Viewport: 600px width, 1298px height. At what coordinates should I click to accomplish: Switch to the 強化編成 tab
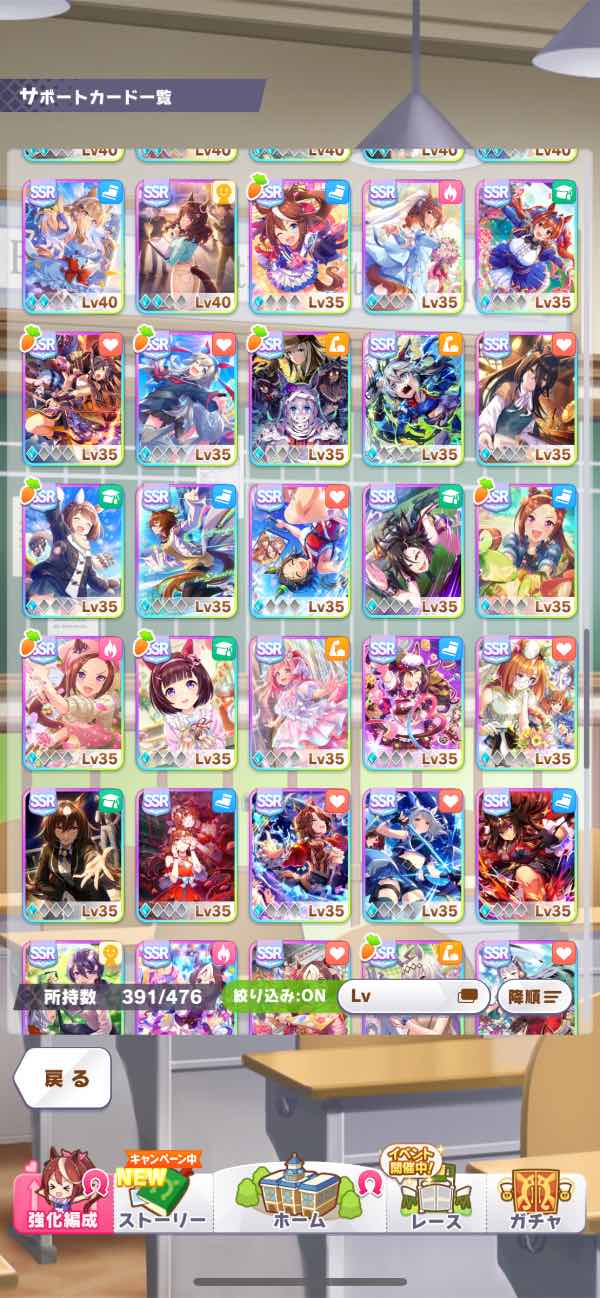click(62, 1195)
